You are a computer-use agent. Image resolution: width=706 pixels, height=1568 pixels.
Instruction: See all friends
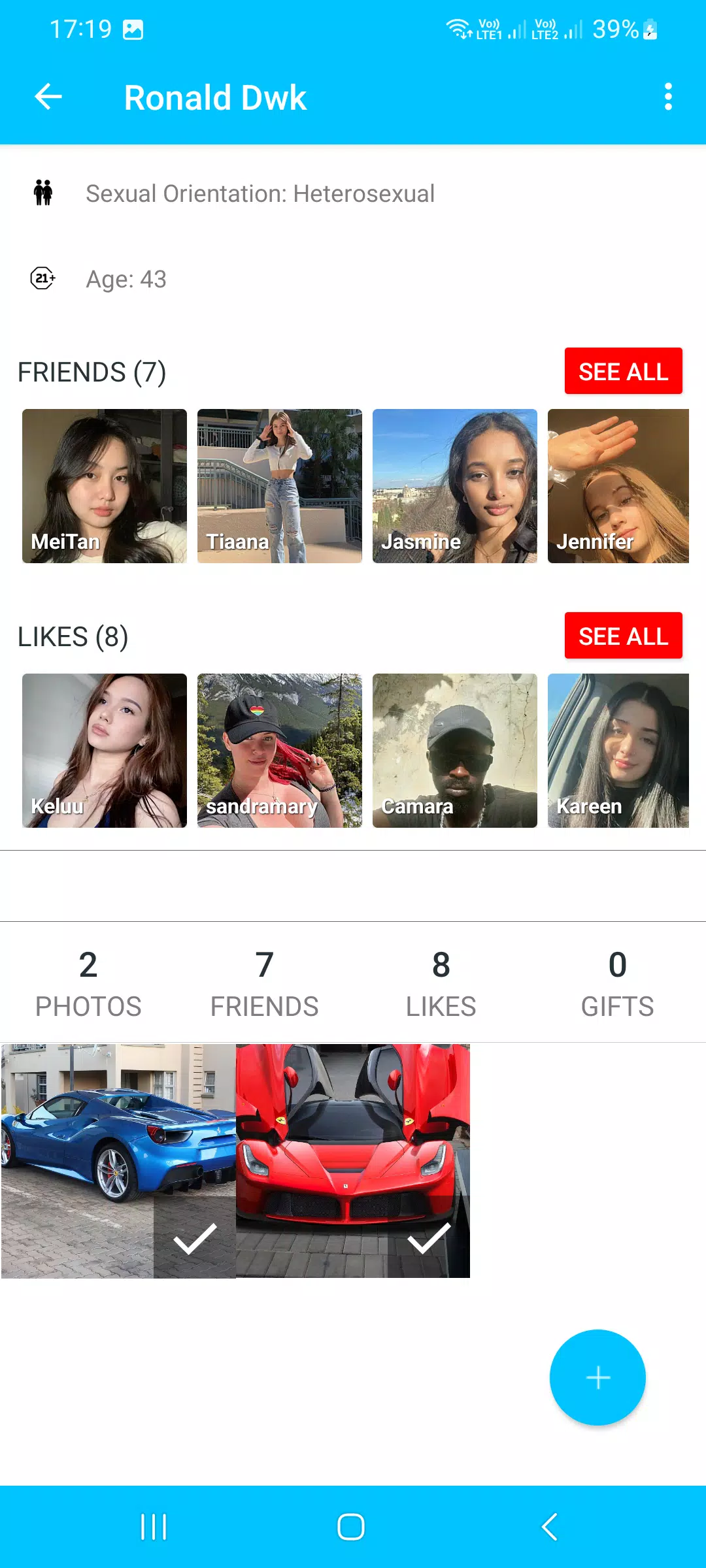tap(623, 371)
